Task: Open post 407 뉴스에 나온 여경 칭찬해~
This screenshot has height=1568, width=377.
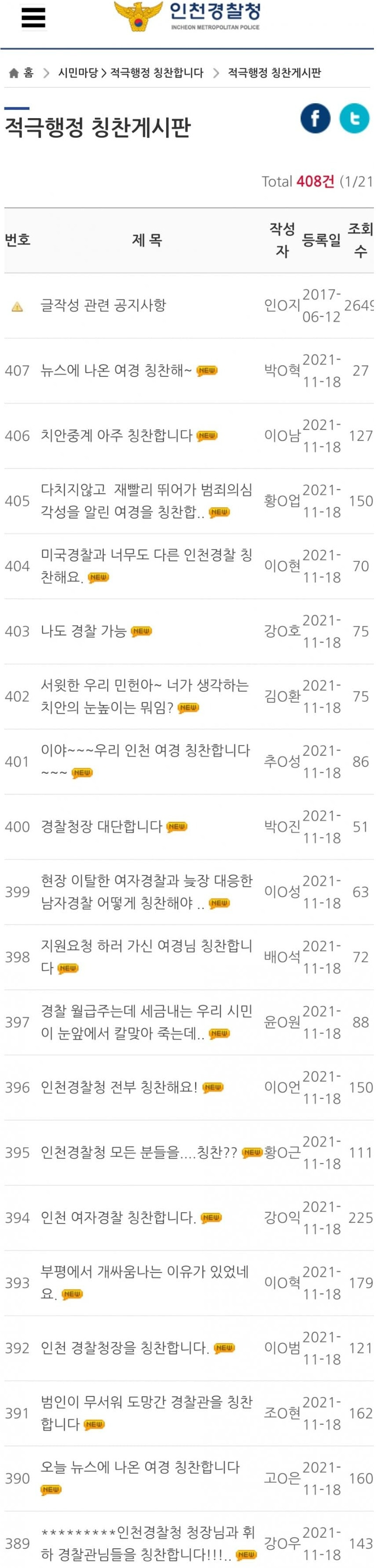Action: pyautogui.click(x=116, y=370)
